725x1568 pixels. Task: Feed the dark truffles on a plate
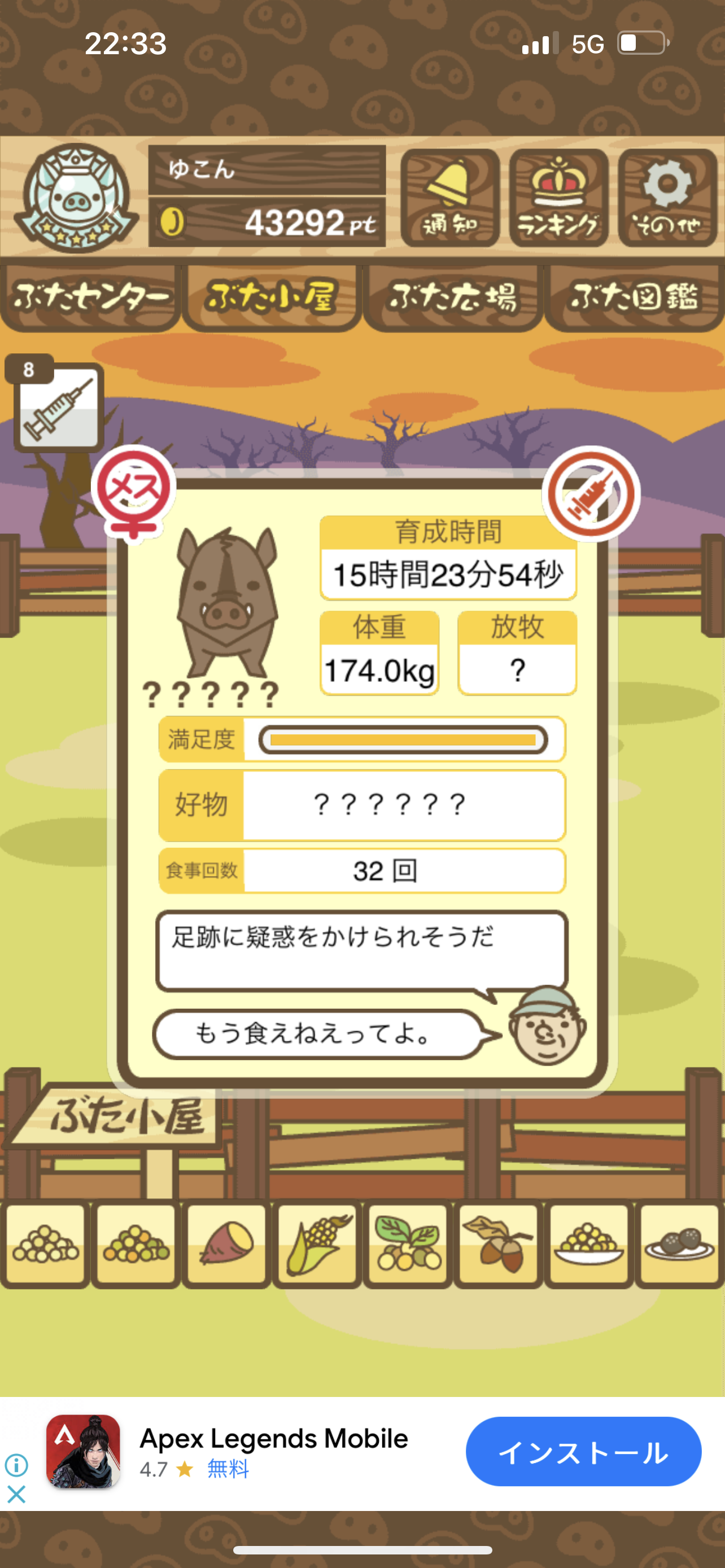(679, 1244)
